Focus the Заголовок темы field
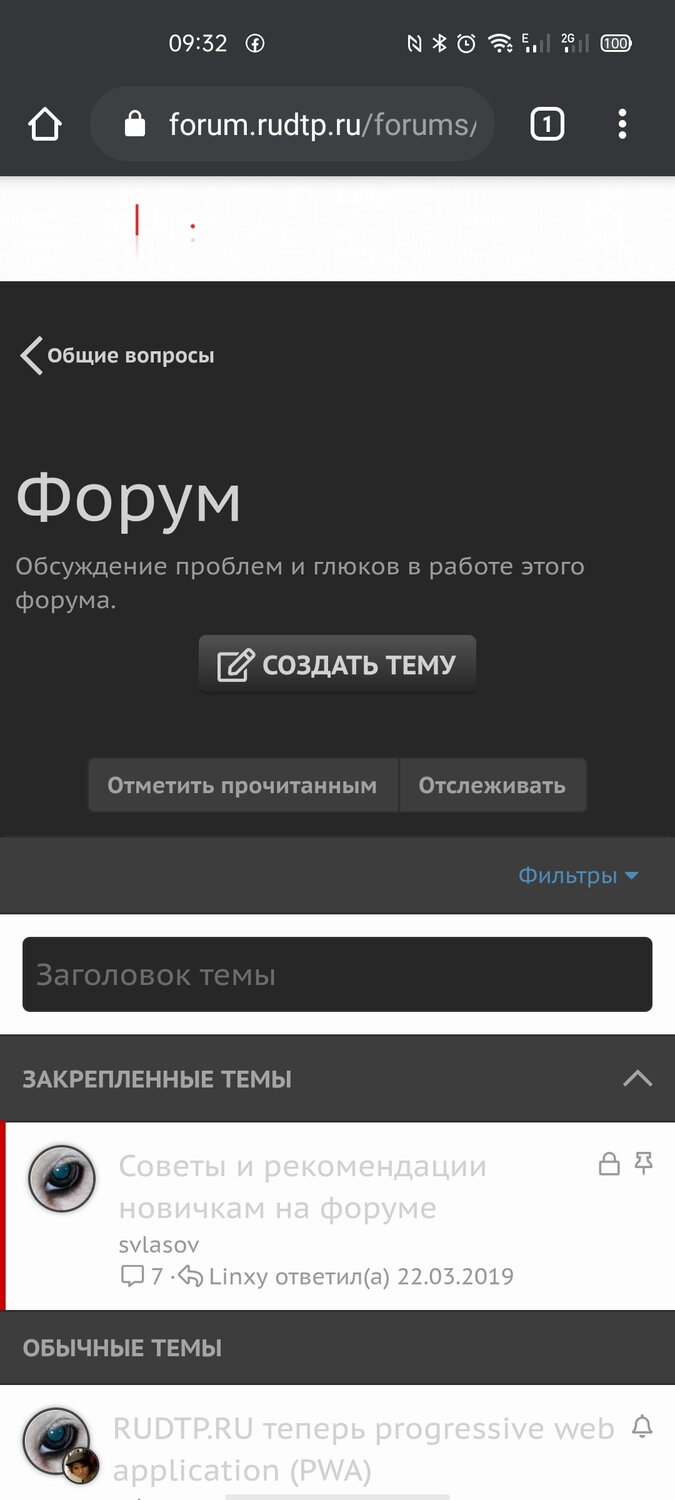 point(337,974)
